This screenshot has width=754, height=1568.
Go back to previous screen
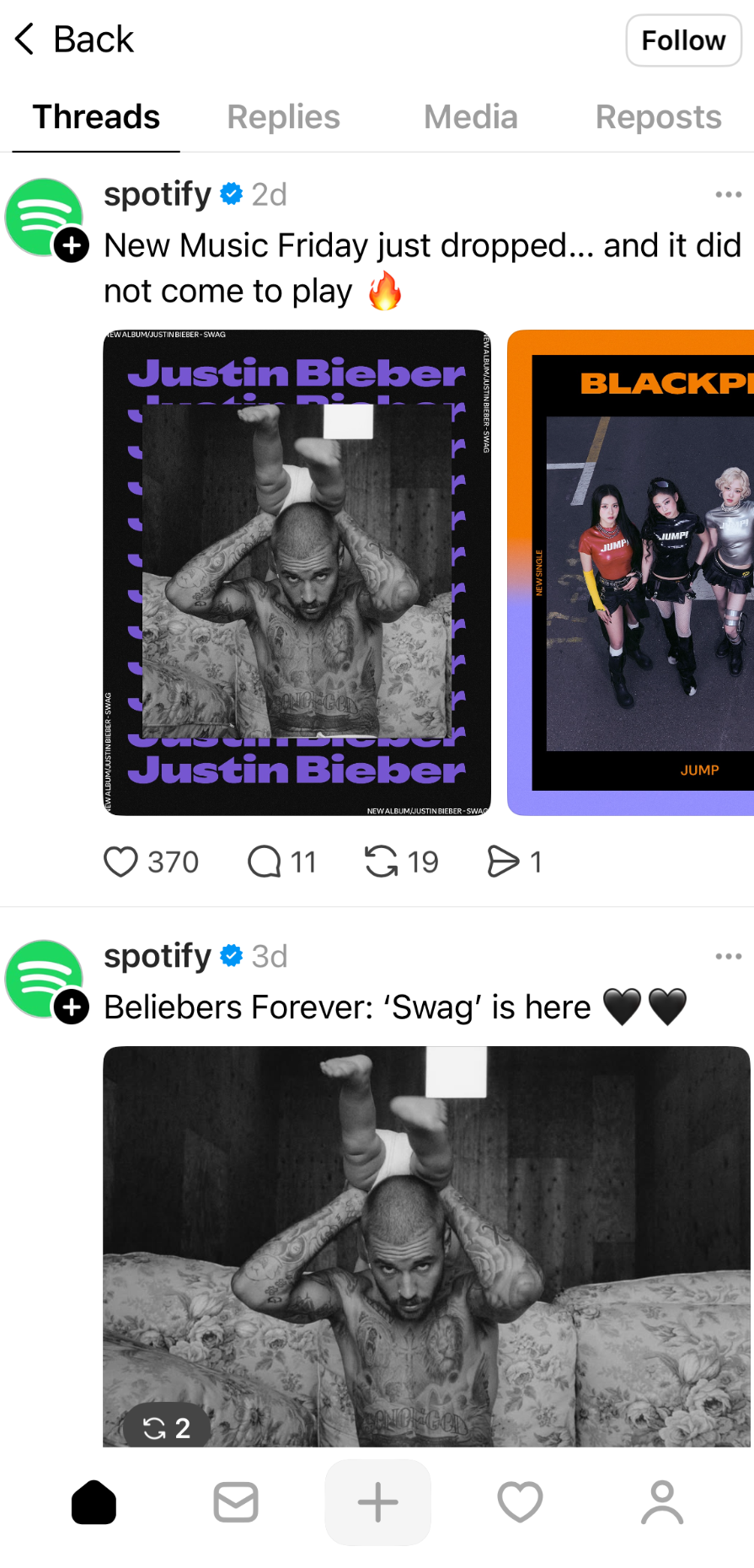tap(74, 40)
